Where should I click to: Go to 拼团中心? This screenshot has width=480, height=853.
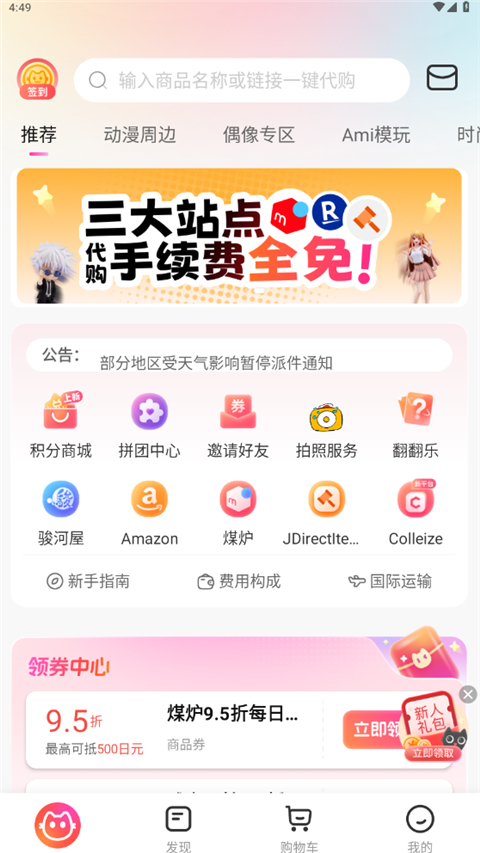coord(149,425)
